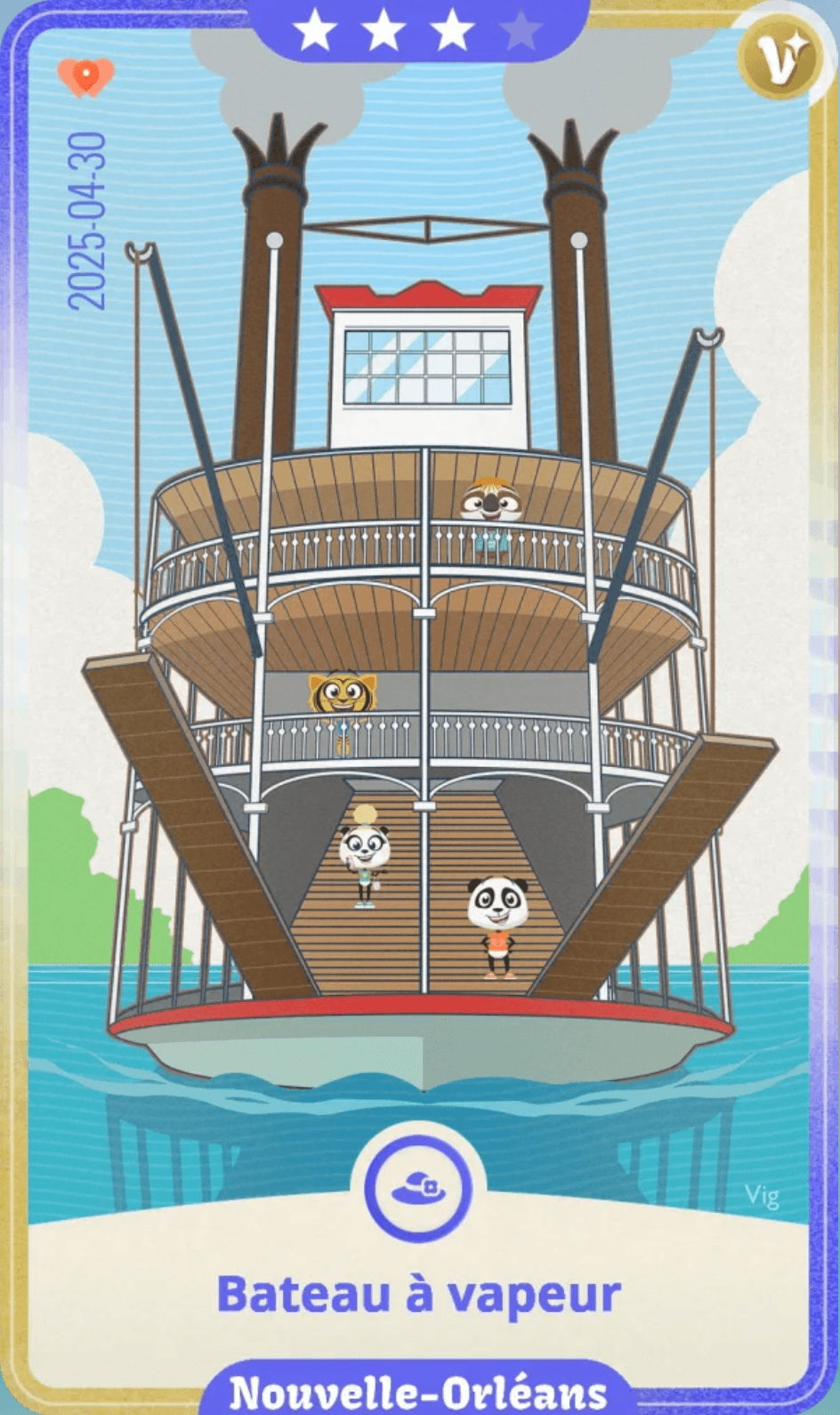840x1415 pixels.
Task: Tap the hat category icon
Action: tap(419, 1188)
